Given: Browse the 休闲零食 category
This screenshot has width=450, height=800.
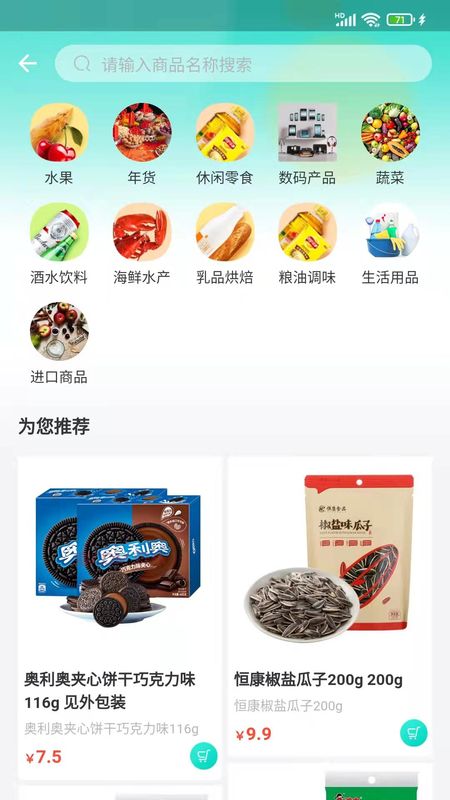Looking at the screenshot, I should tap(224, 144).
